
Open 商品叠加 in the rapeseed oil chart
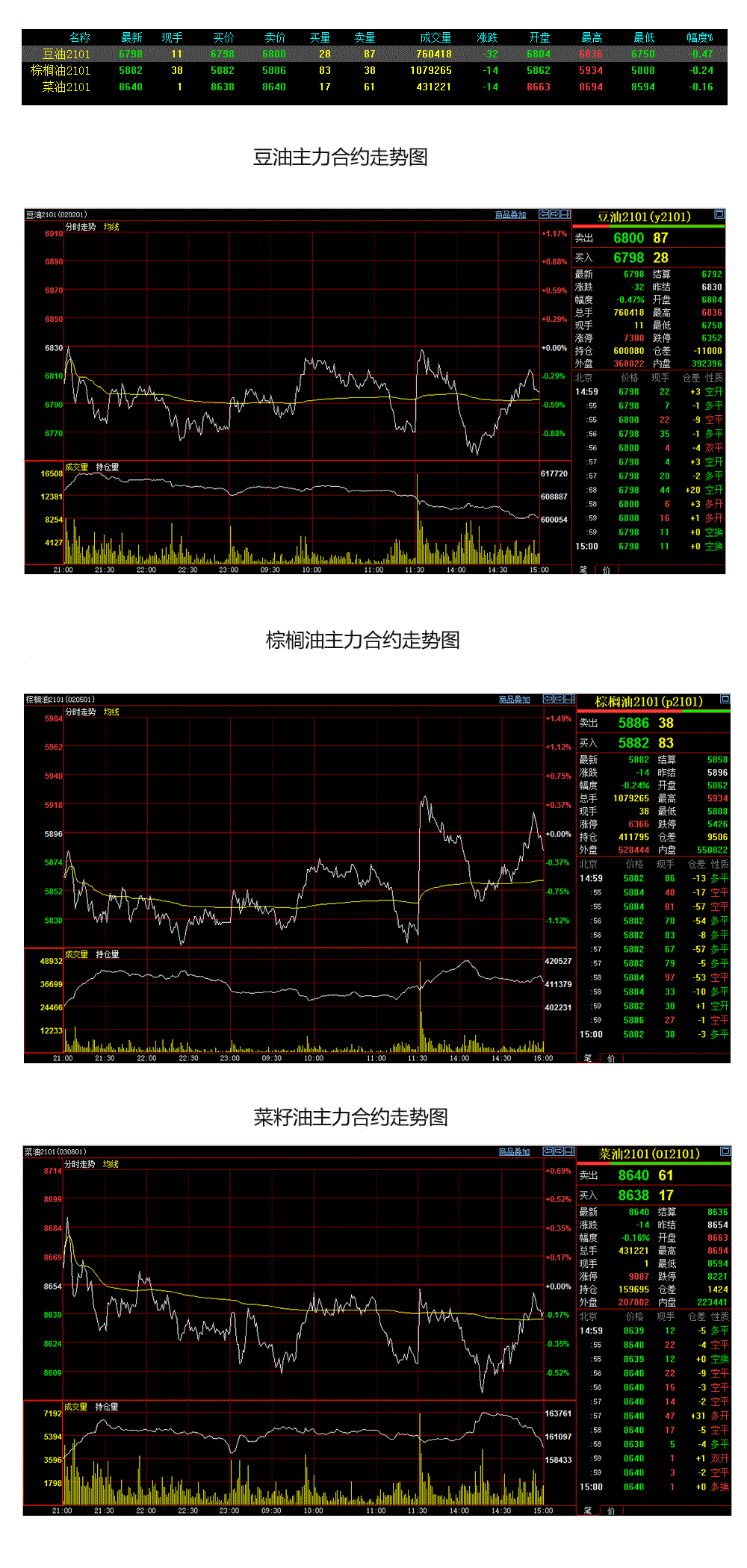click(512, 1152)
